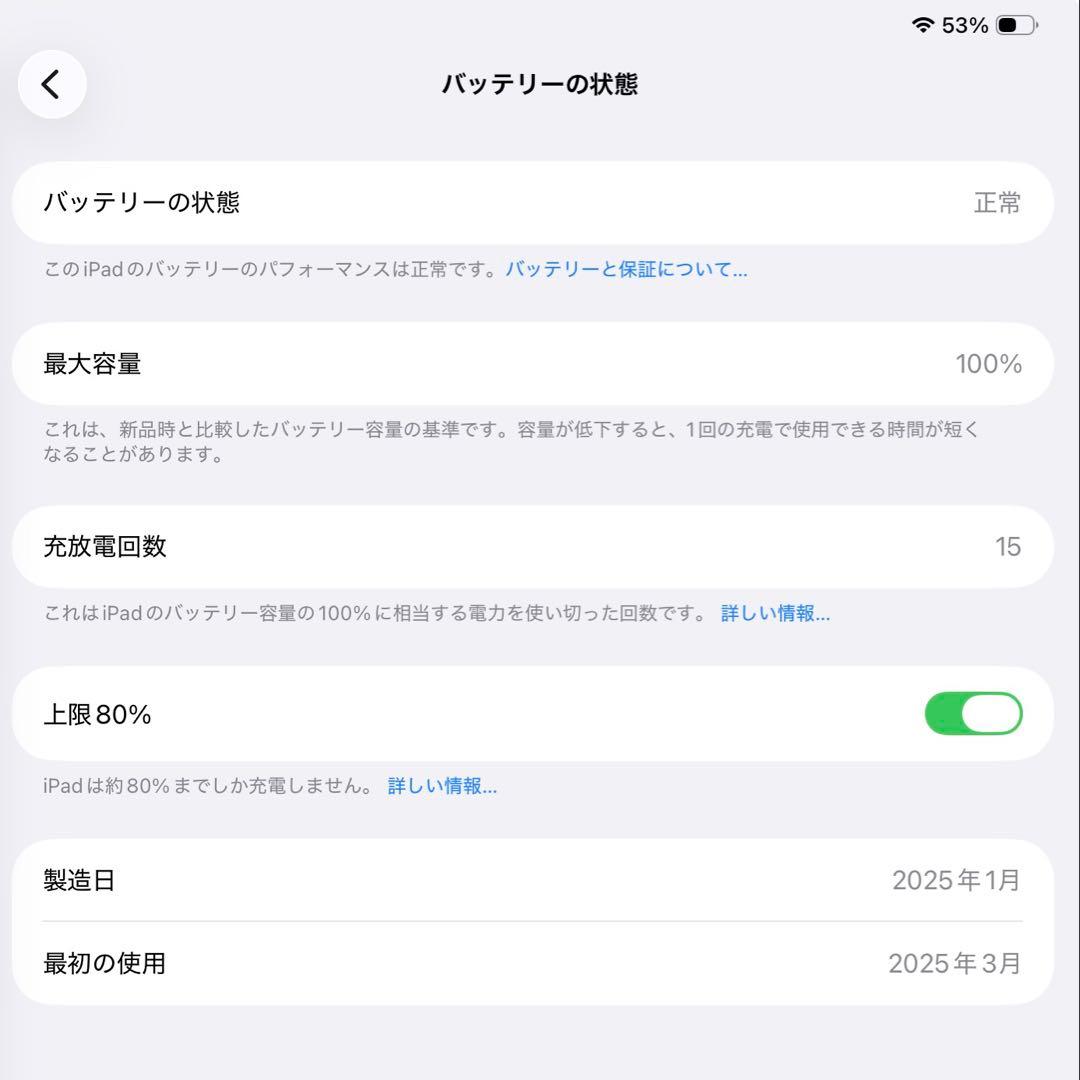
Task: Go back with the arrow button
Action: [x=52, y=85]
